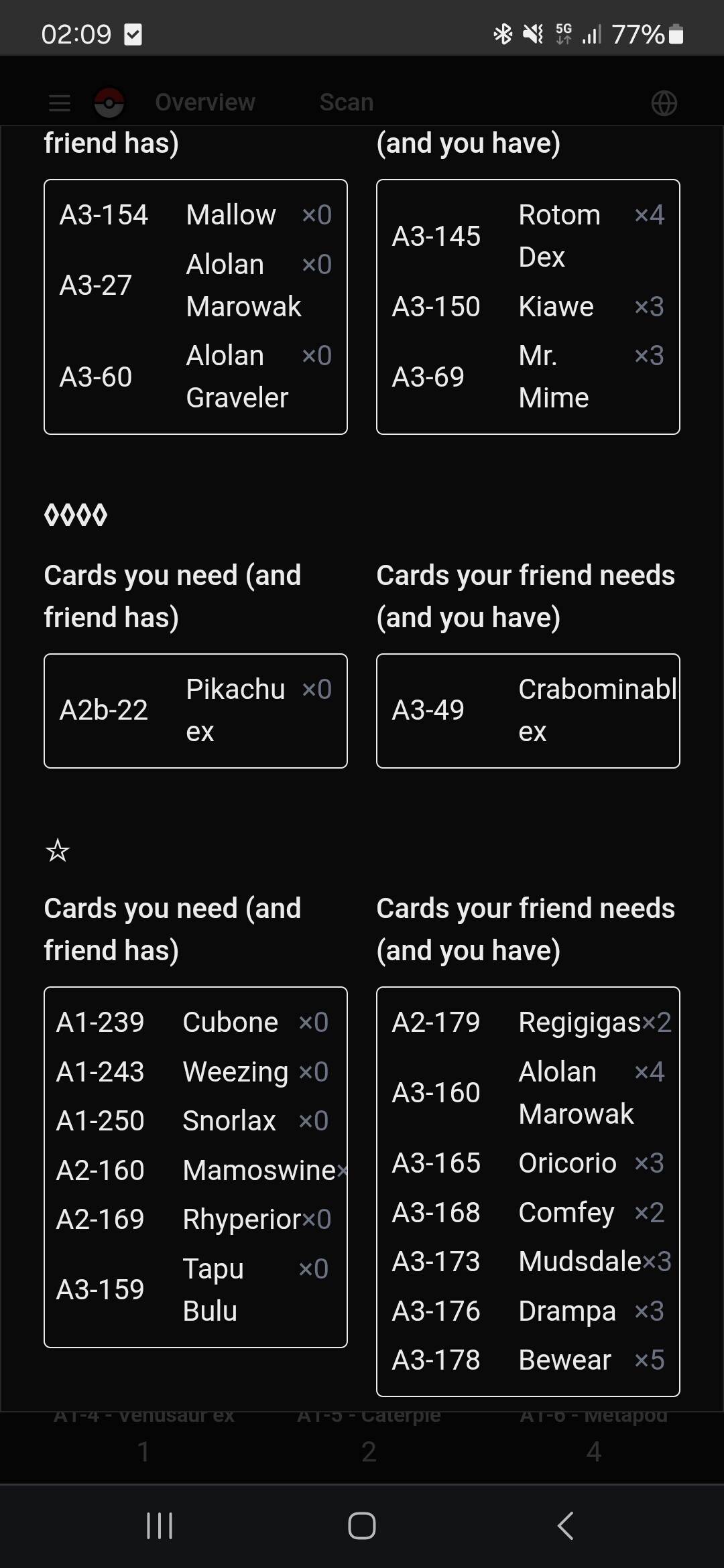View the Bewear A3-178 row
This screenshot has height=1568, width=724.
click(x=528, y=1360)
